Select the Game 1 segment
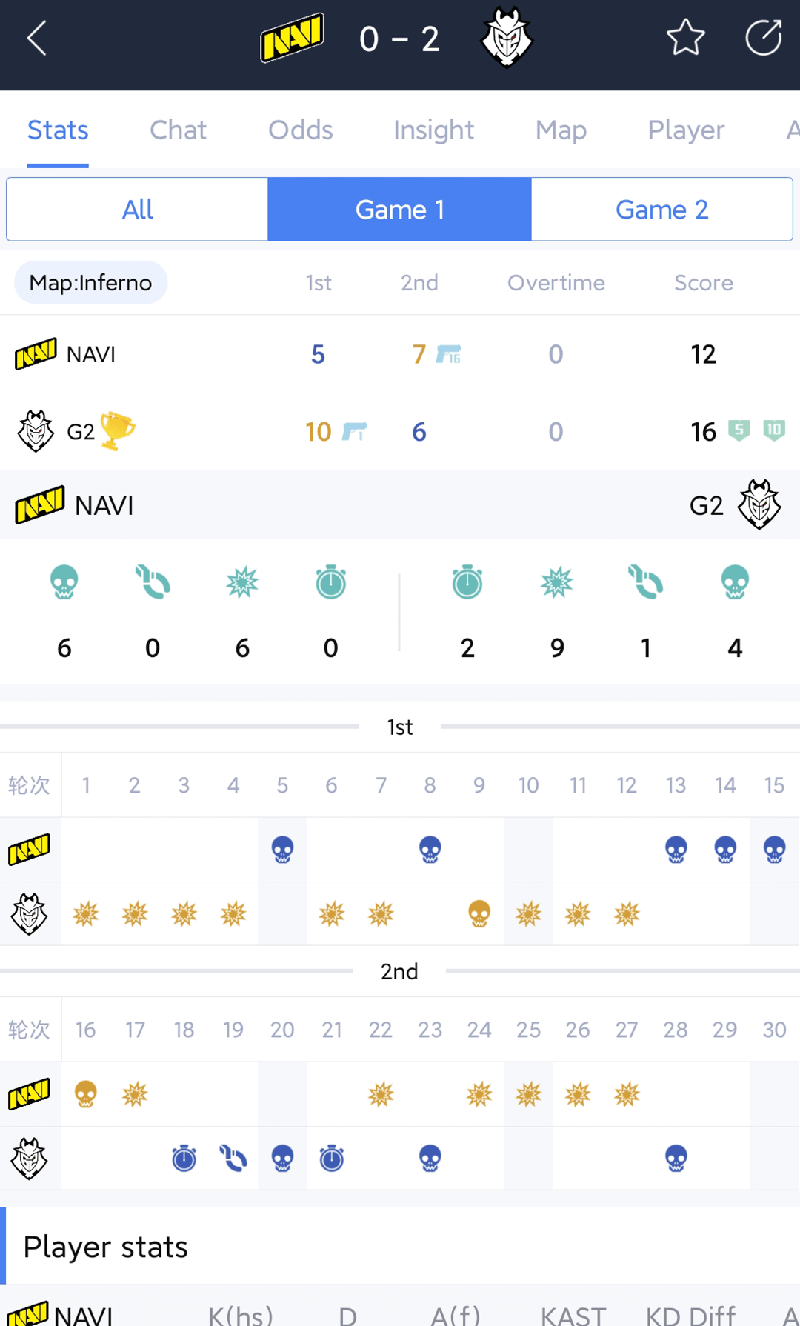Screen dimensions: 800x1326 point(399,210)
